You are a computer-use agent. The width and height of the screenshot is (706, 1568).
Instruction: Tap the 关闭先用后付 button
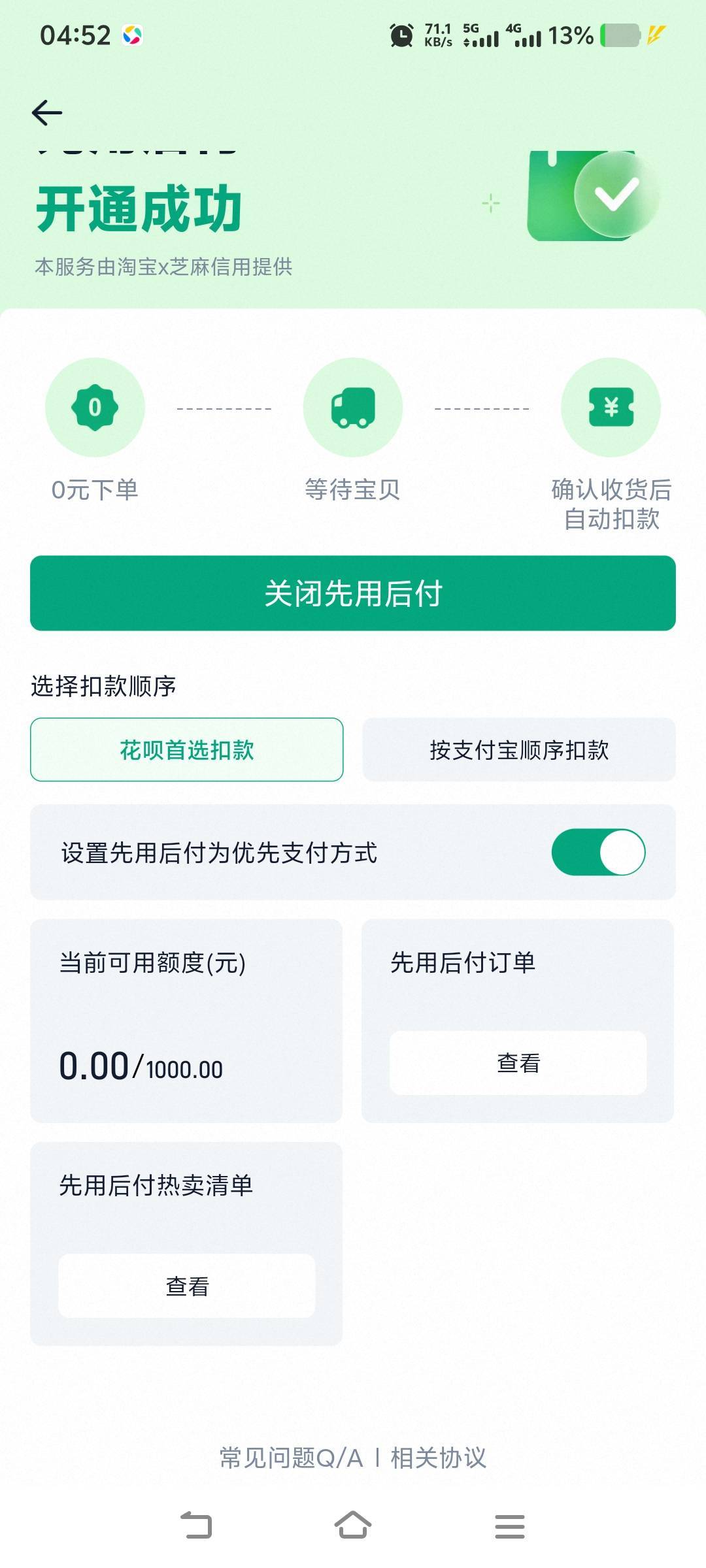(353, 593)
